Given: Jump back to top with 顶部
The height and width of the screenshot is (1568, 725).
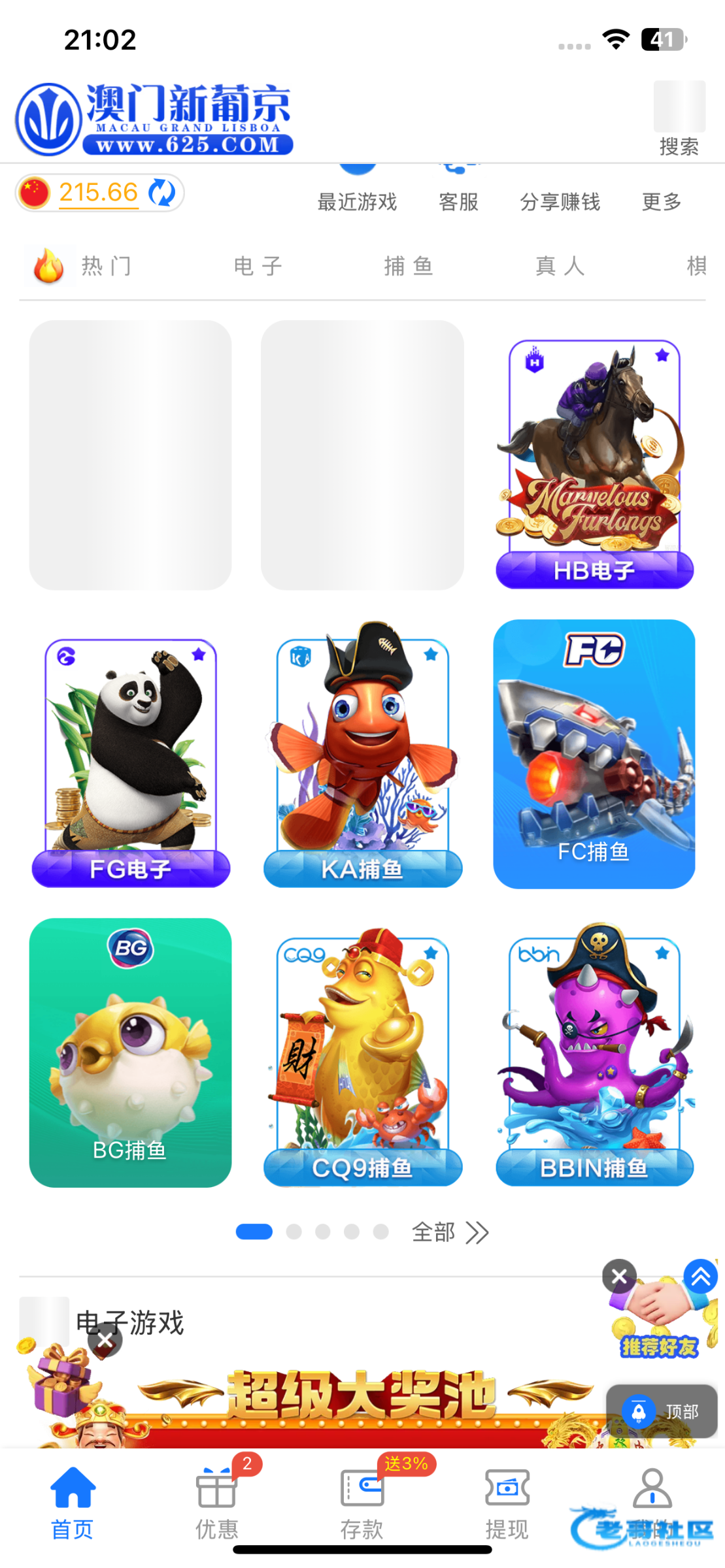Looking at the screenshot, I should click(x=662, y=1411).
